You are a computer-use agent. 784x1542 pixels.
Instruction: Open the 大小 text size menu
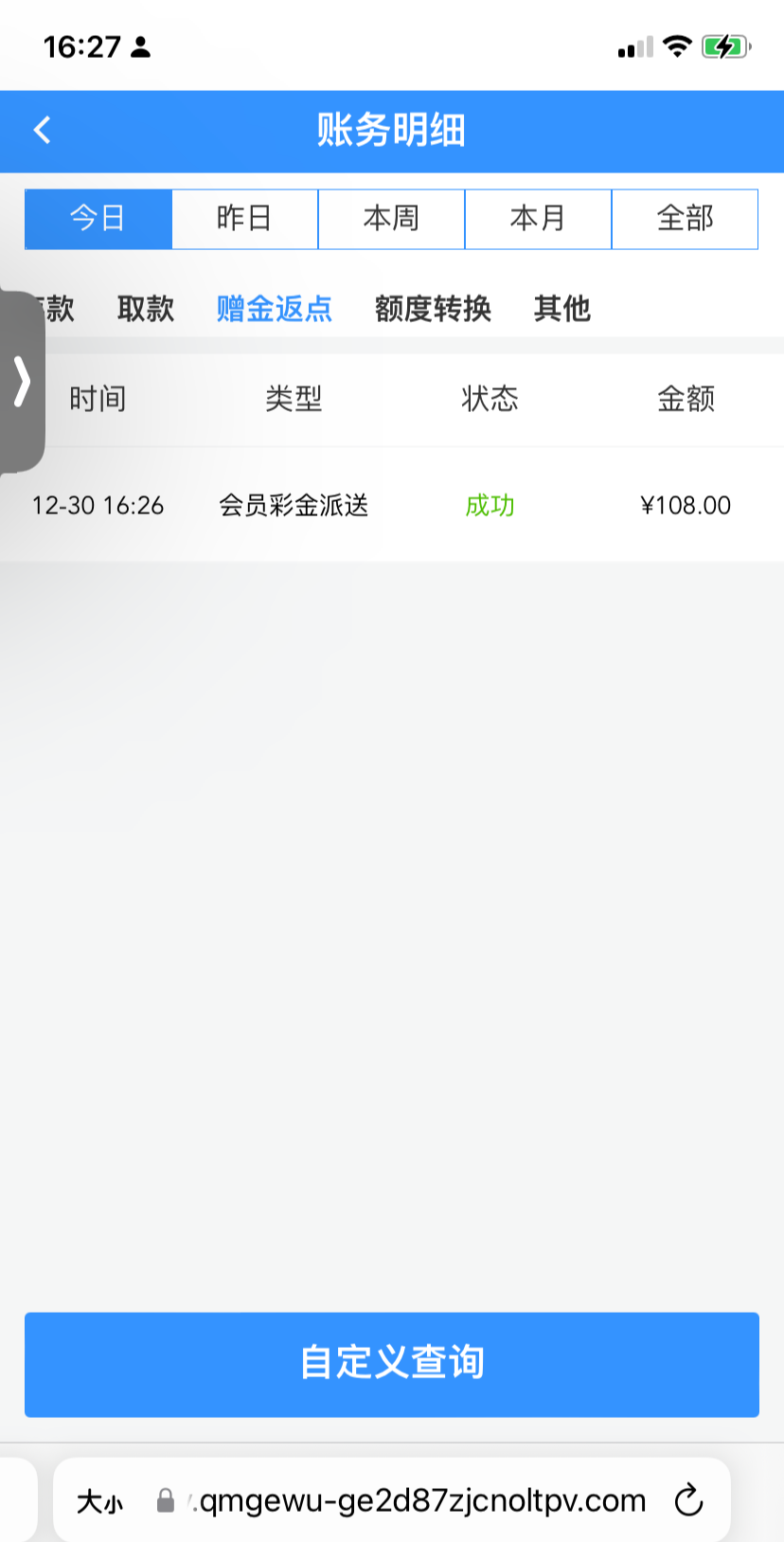100,1501
